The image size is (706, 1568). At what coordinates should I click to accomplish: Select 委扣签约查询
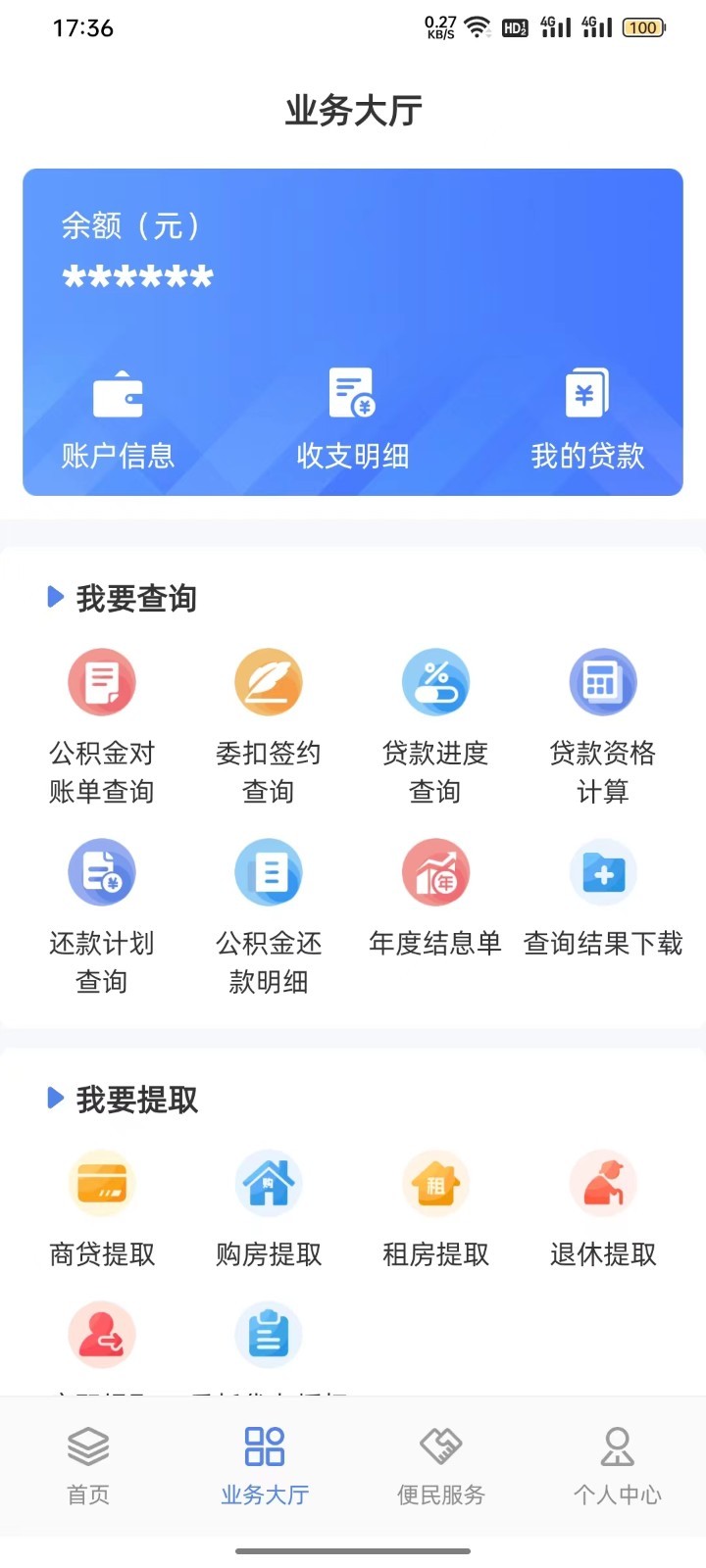point(269,727)
